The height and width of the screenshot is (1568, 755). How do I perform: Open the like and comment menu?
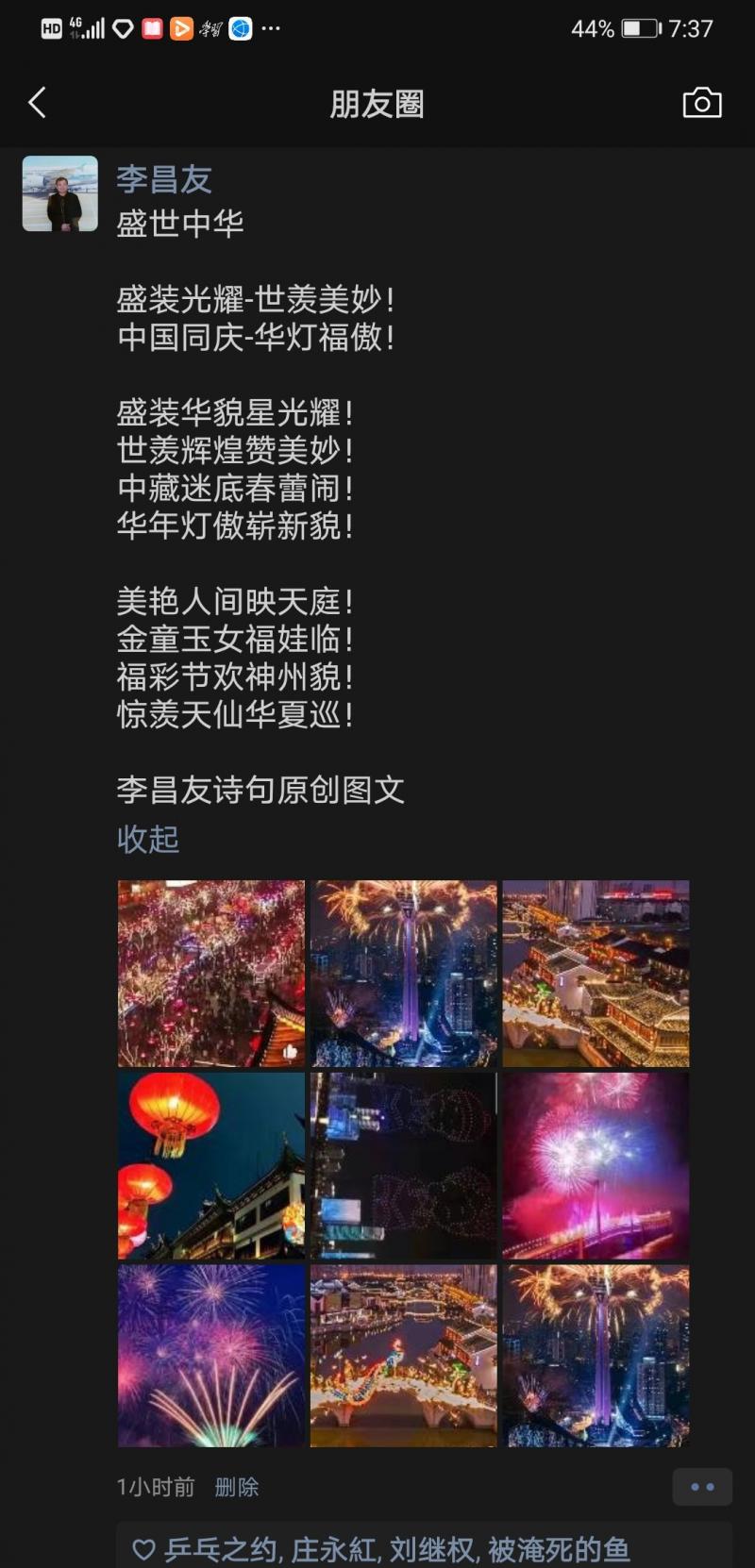click(702, 1487)
